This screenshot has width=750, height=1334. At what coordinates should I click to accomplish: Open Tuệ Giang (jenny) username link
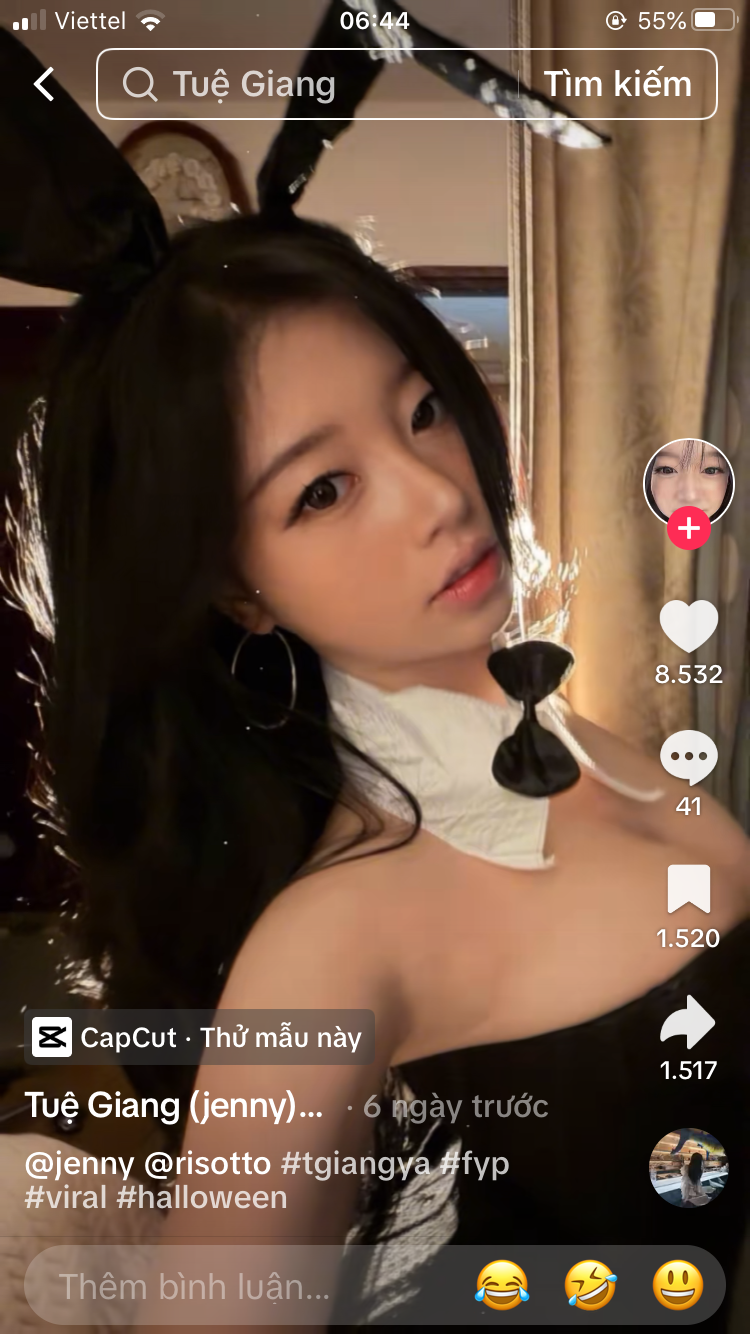pos(173,1105)
